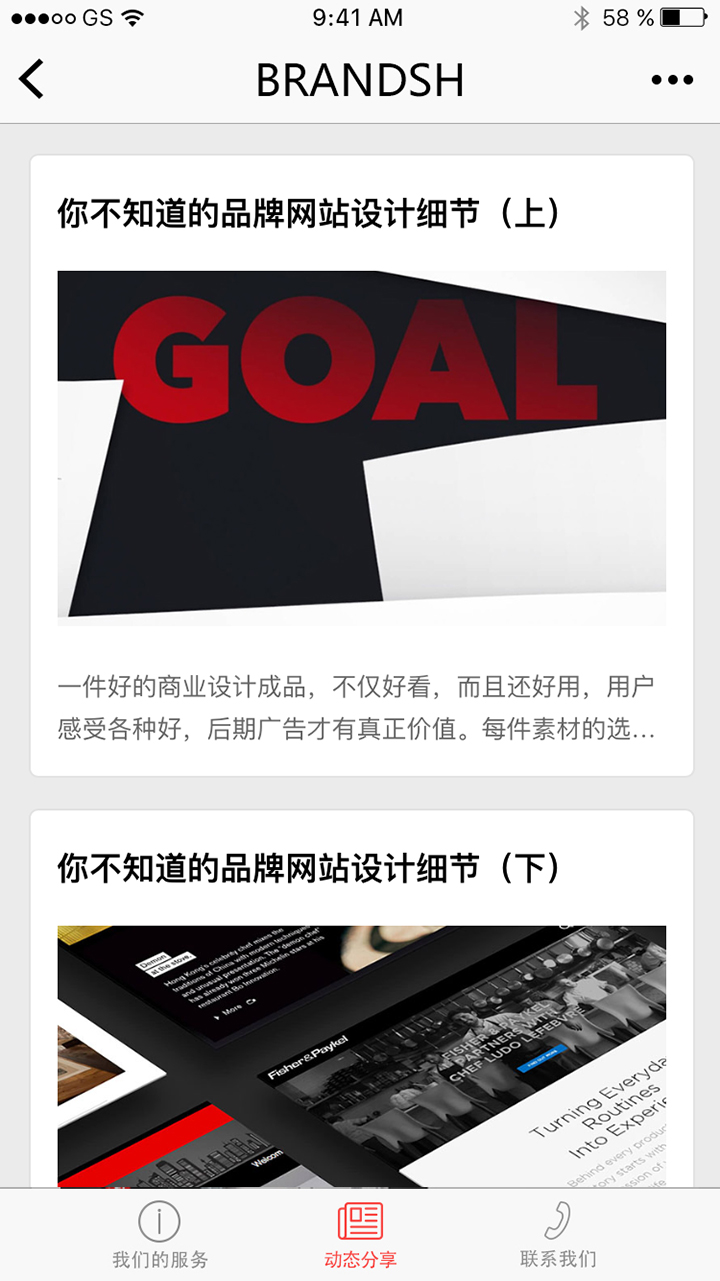Open the three-dot overflow menu

(672, 80)
